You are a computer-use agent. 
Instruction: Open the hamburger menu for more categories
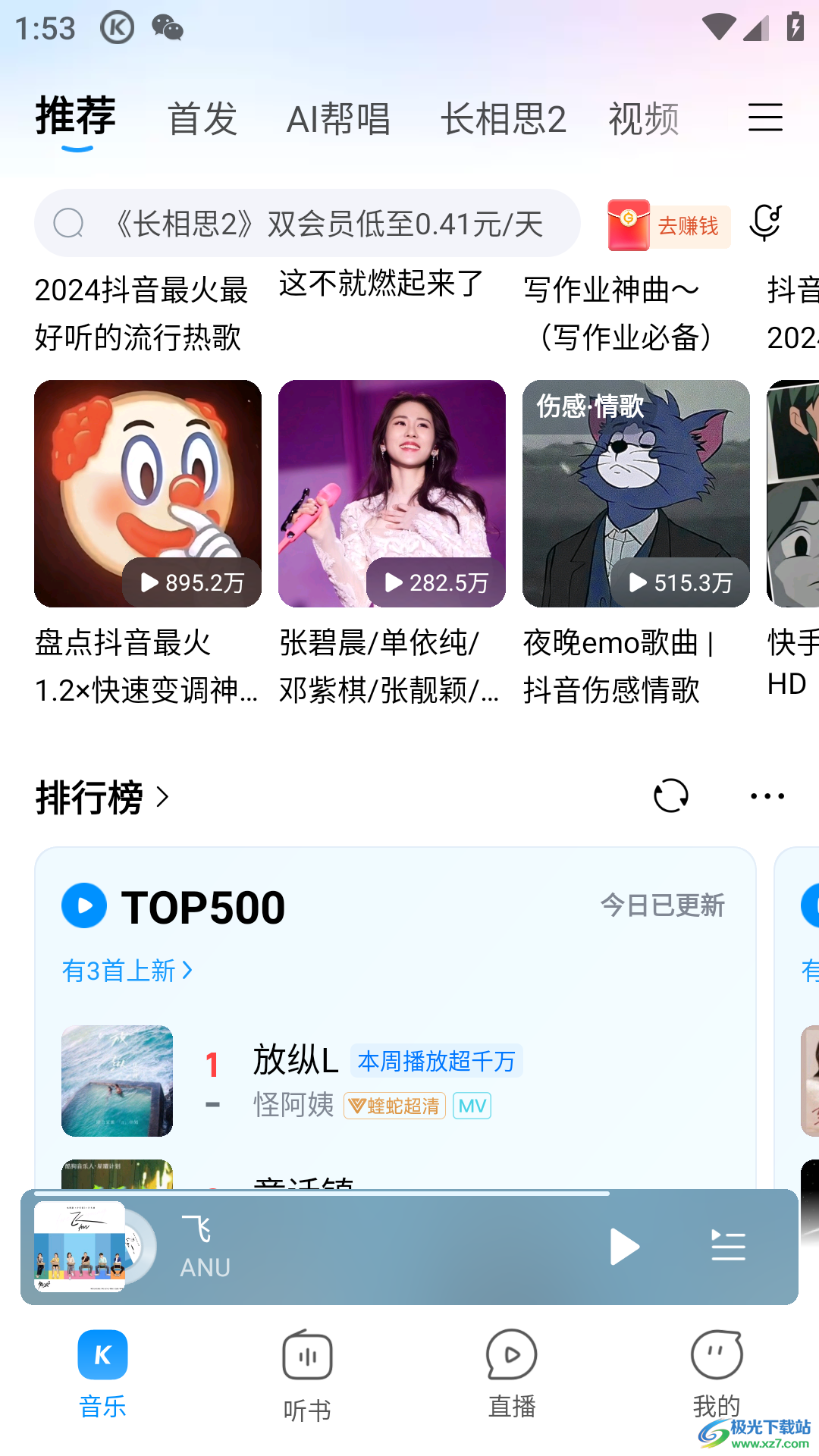(765, 118)
